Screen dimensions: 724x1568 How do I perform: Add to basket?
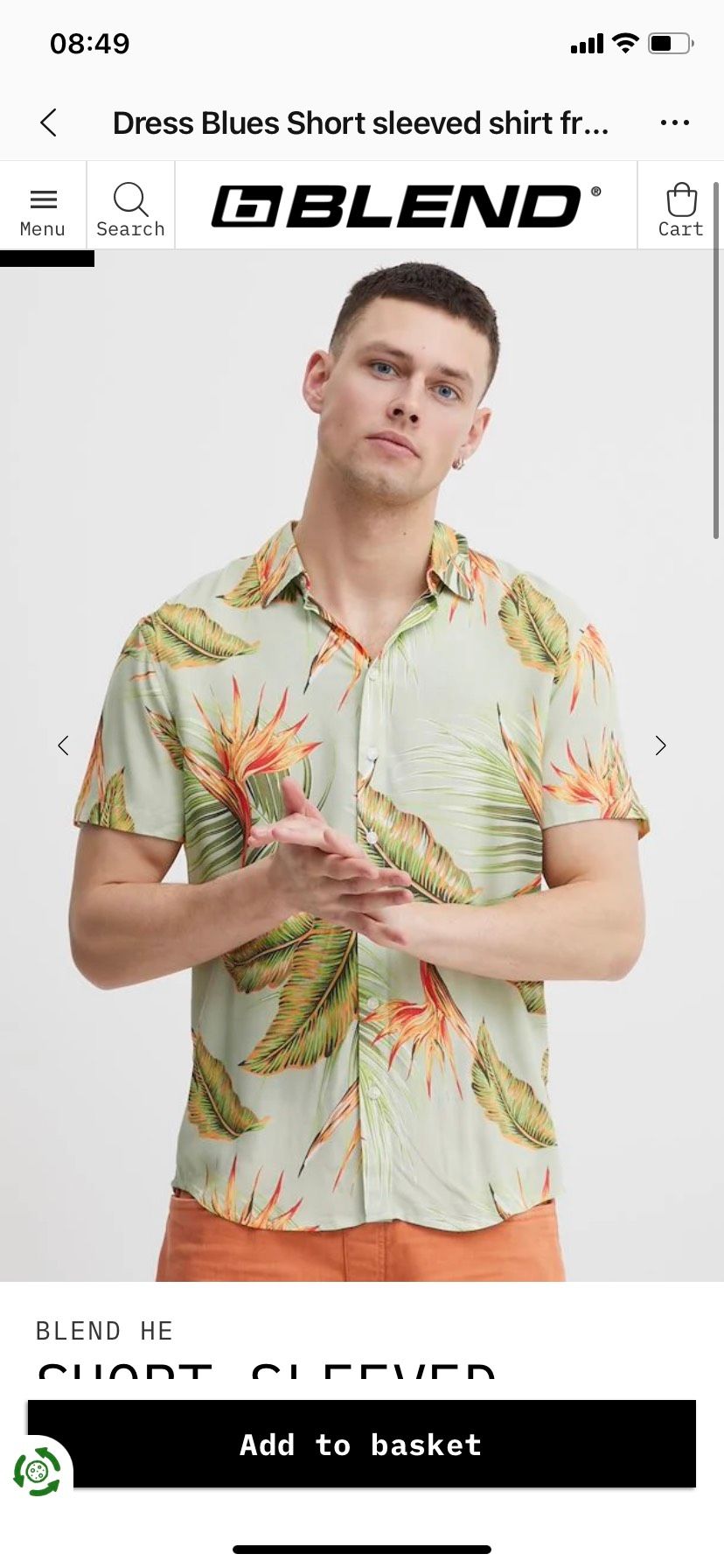click(362, 1445)
